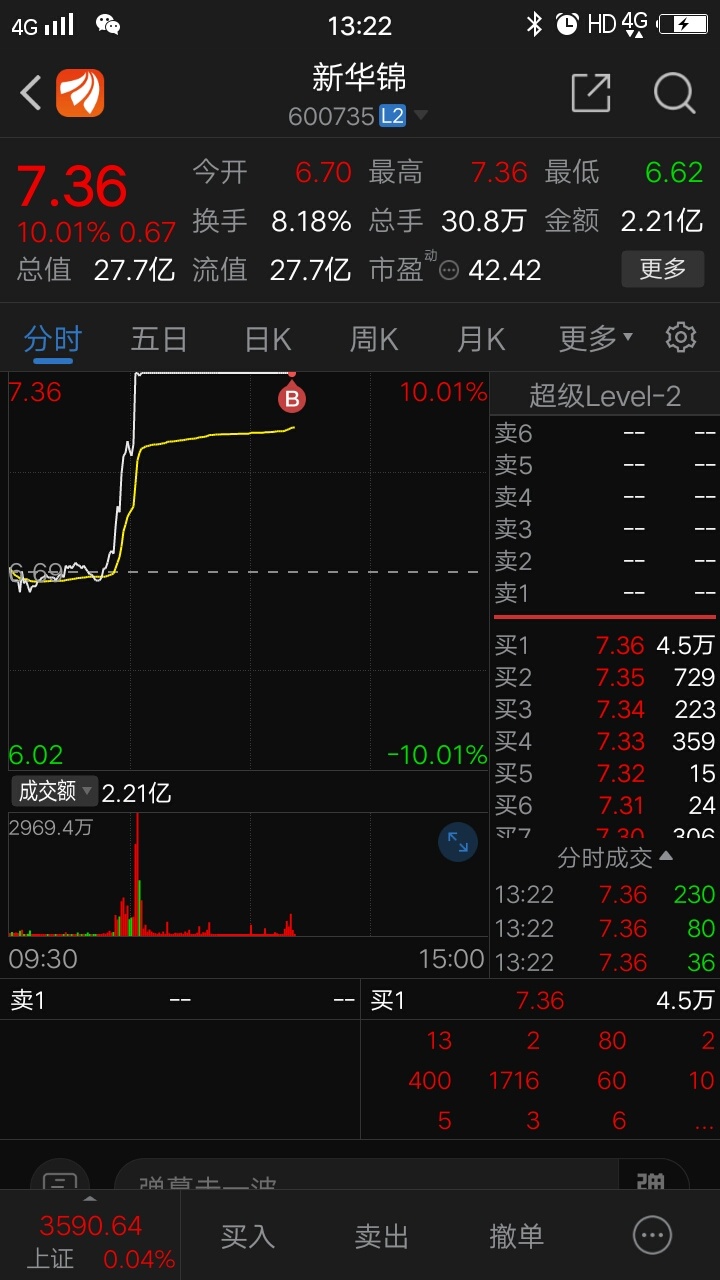Open the 上证 index at bottom left

tap(91, 1241)
